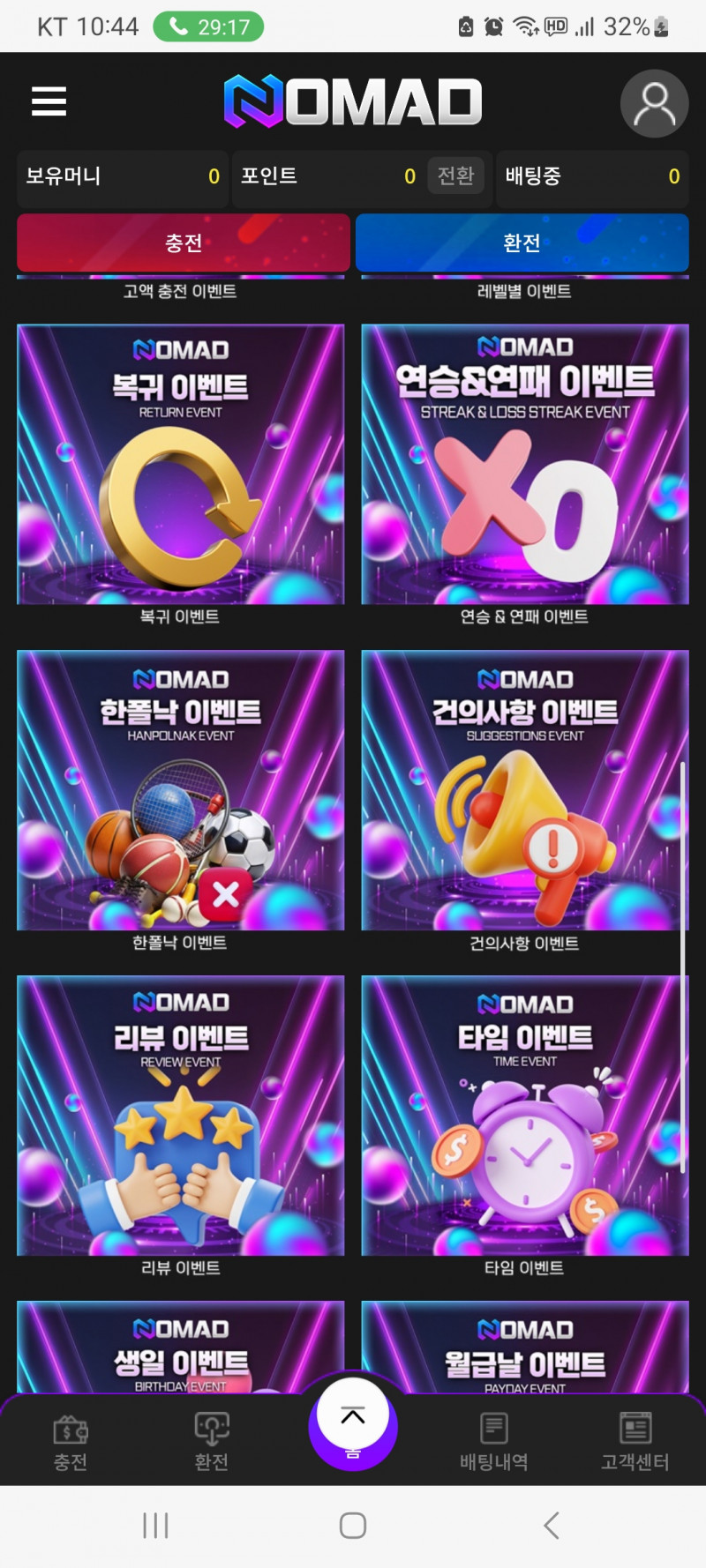Tap the blue 환전 button
The image size is (706, 1568).
(522, 243)
